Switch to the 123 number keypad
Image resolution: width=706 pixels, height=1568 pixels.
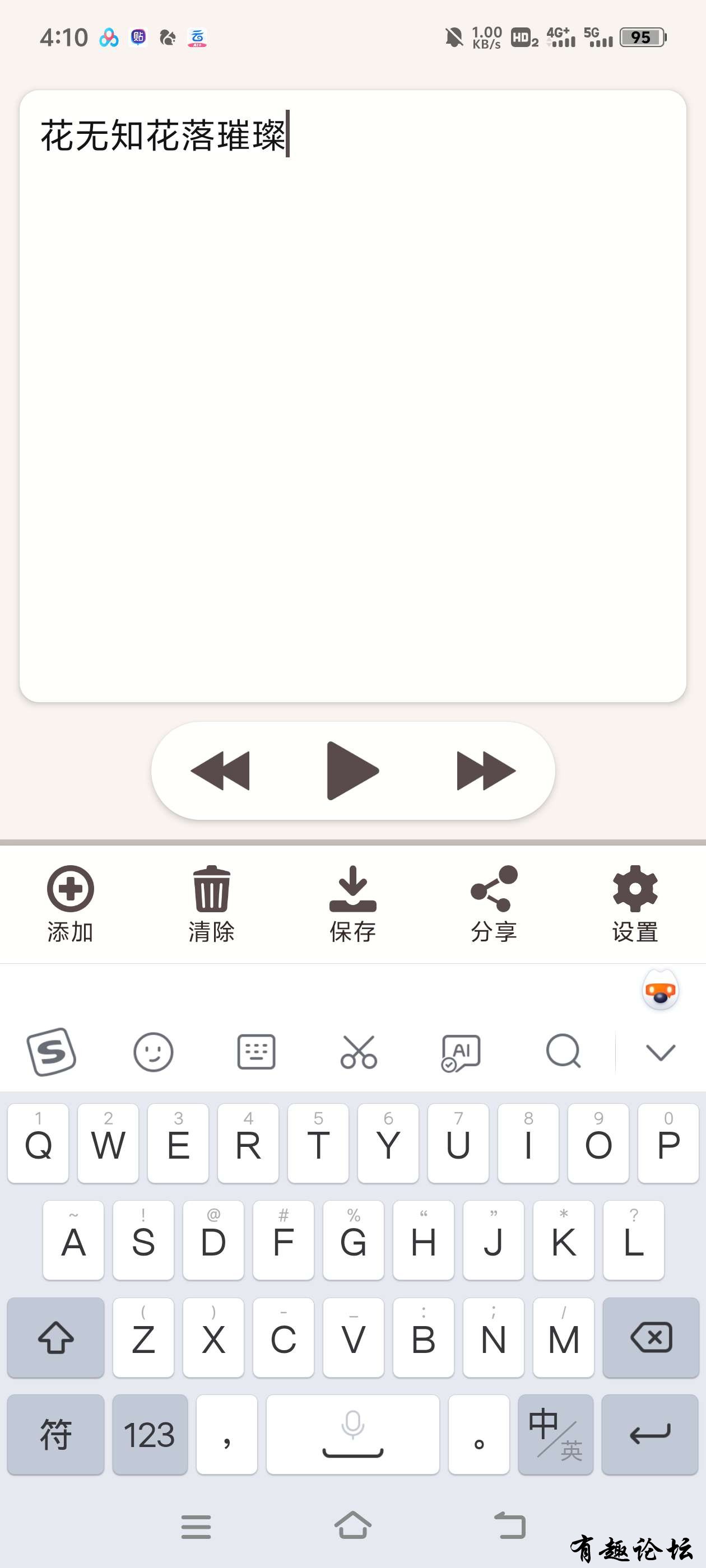pos(149,1434)
